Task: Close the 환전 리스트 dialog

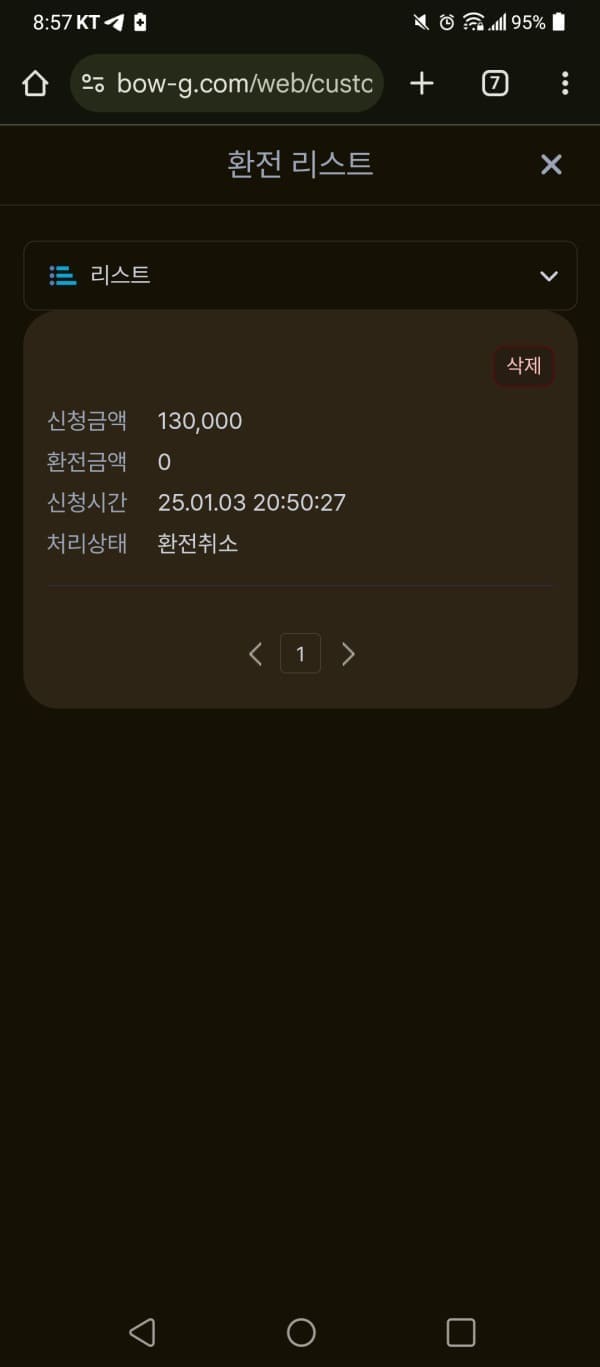Action: (551, 165)
